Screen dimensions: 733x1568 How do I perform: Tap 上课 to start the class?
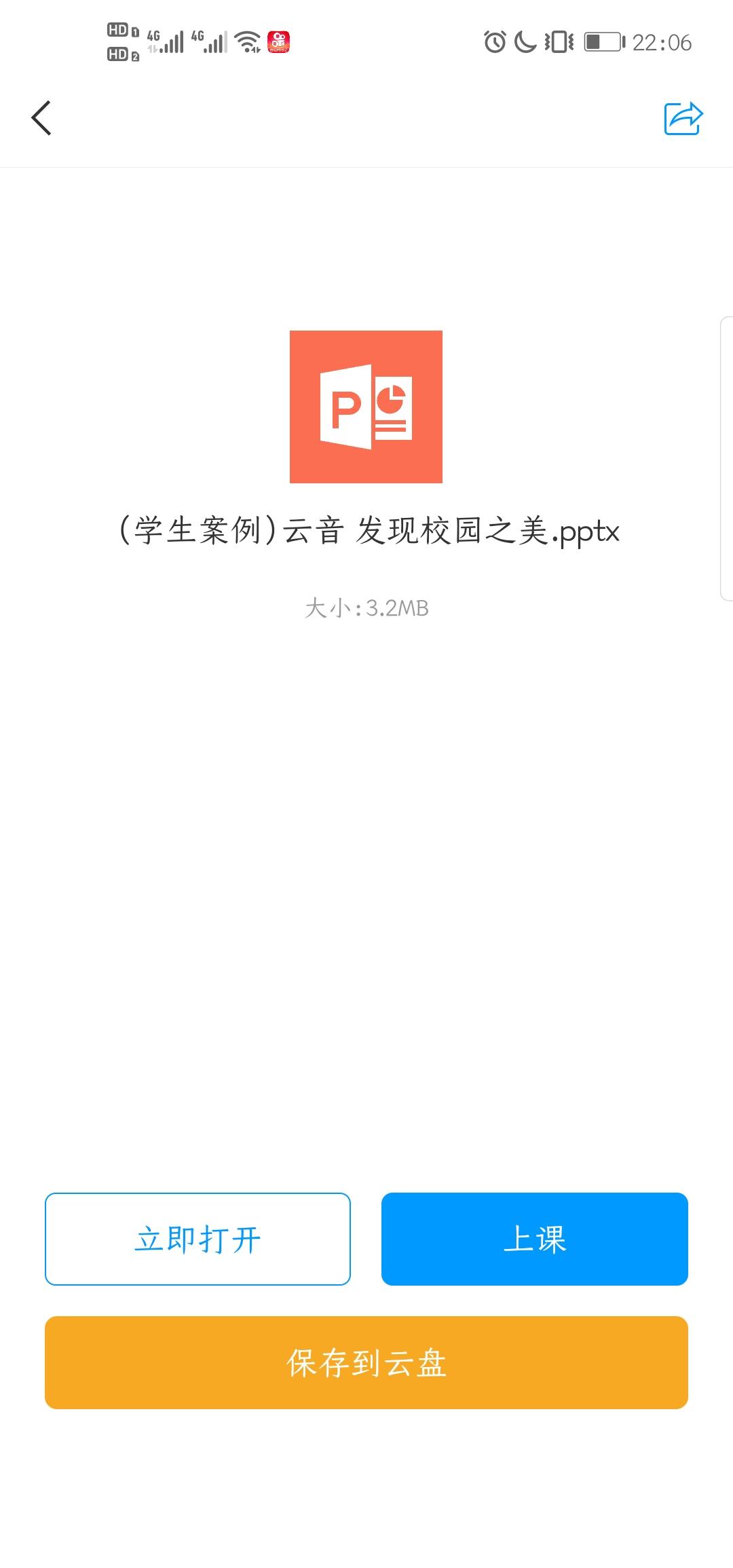pyautogui.click(x=535, y=1238)
